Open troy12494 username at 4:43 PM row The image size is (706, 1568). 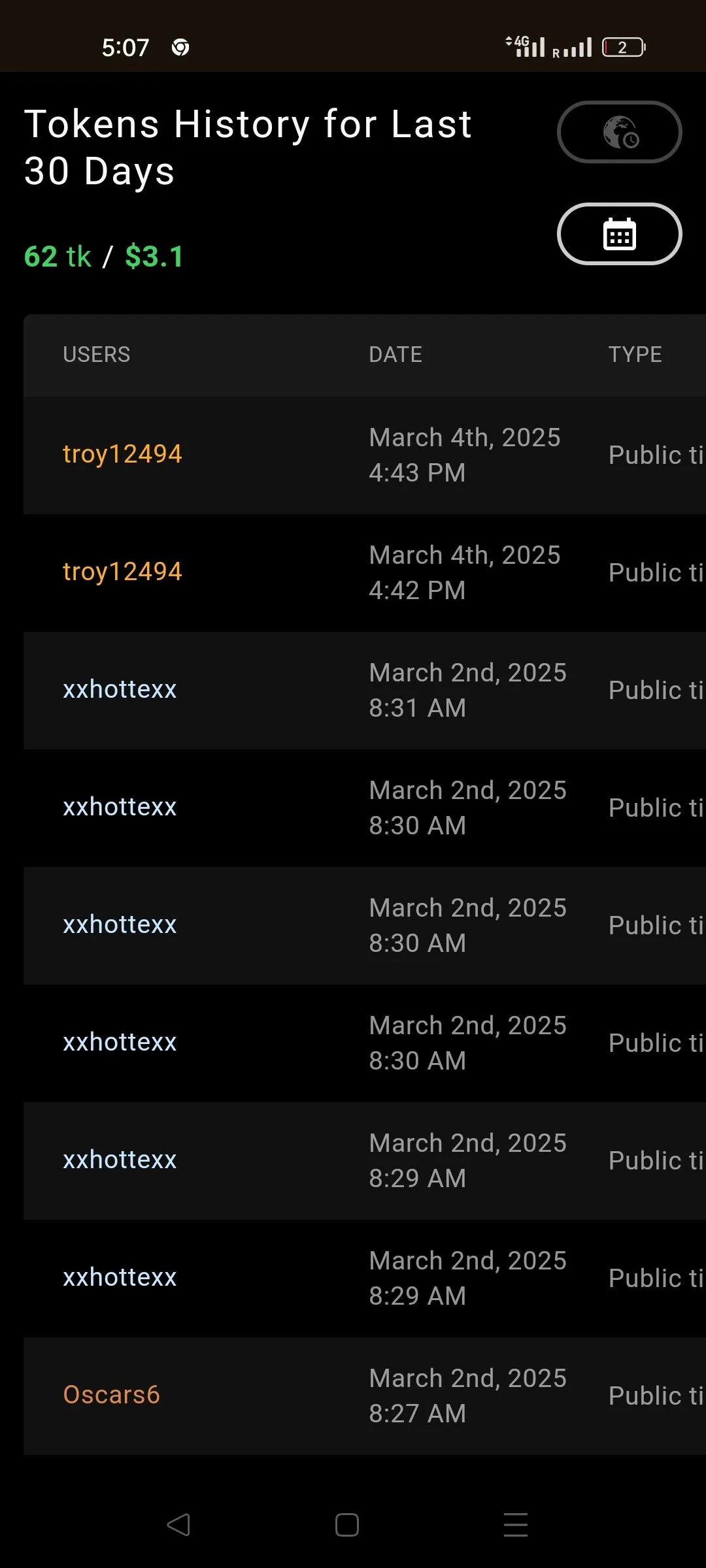tap(122, 454)
